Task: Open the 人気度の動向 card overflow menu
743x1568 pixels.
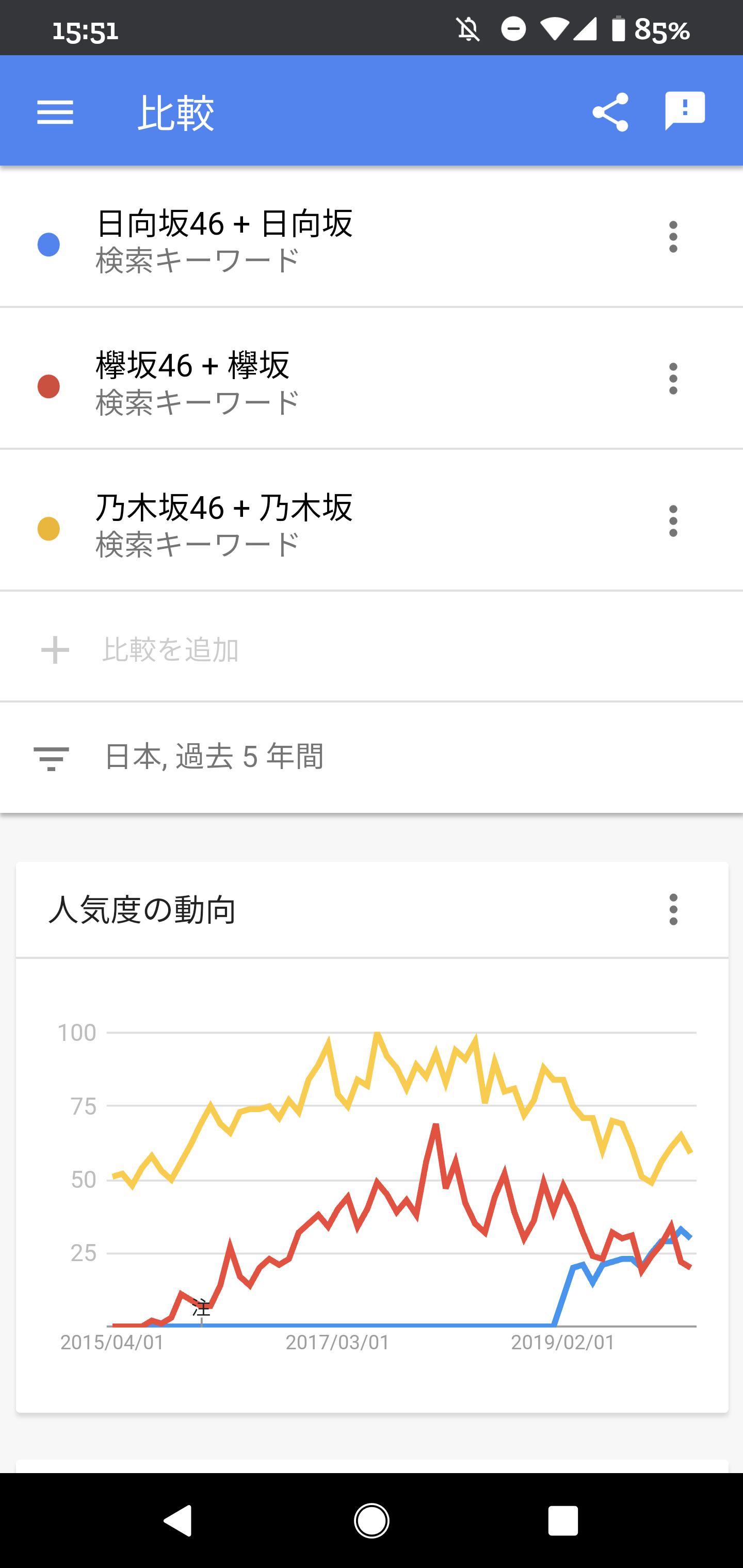Action: click(673, 909)
